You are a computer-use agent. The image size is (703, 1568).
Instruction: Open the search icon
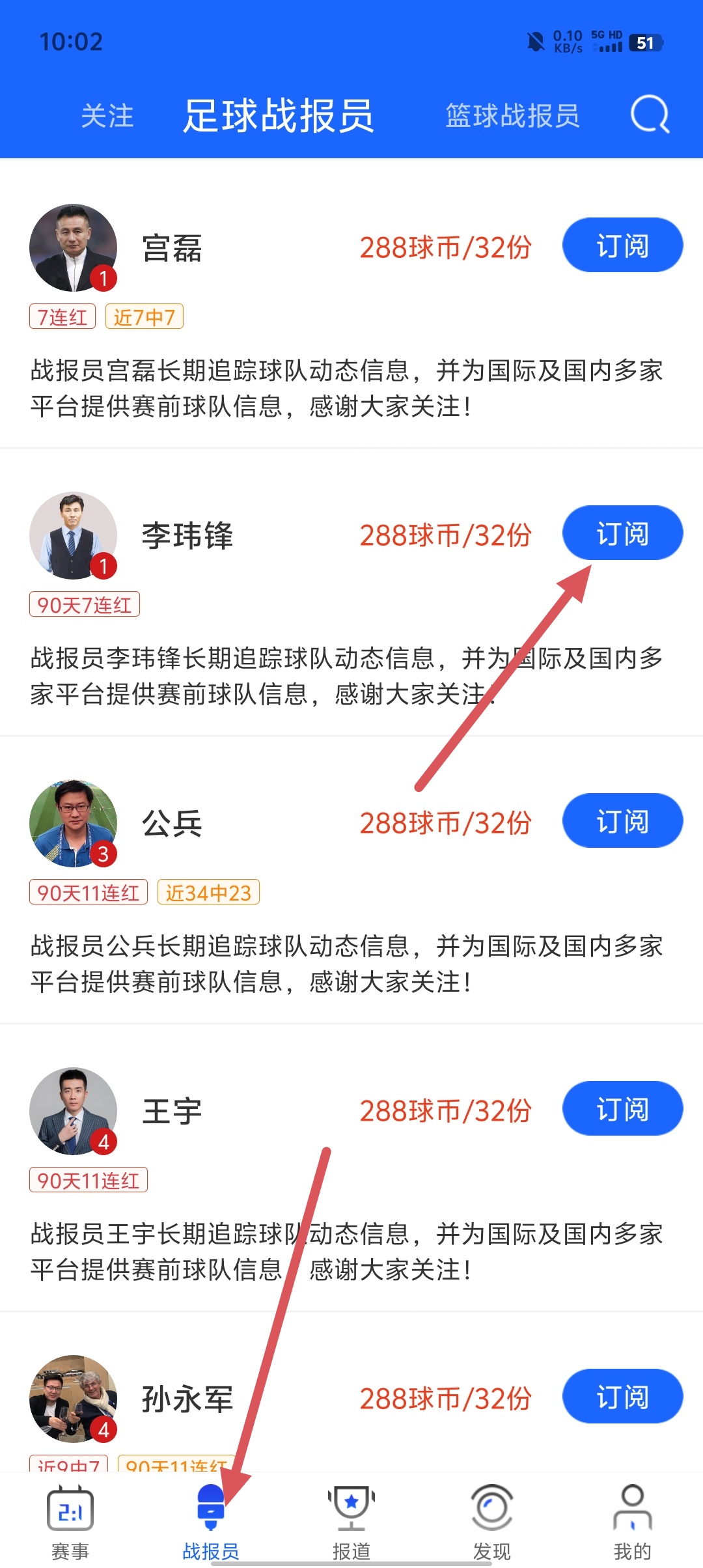point(650,115)
